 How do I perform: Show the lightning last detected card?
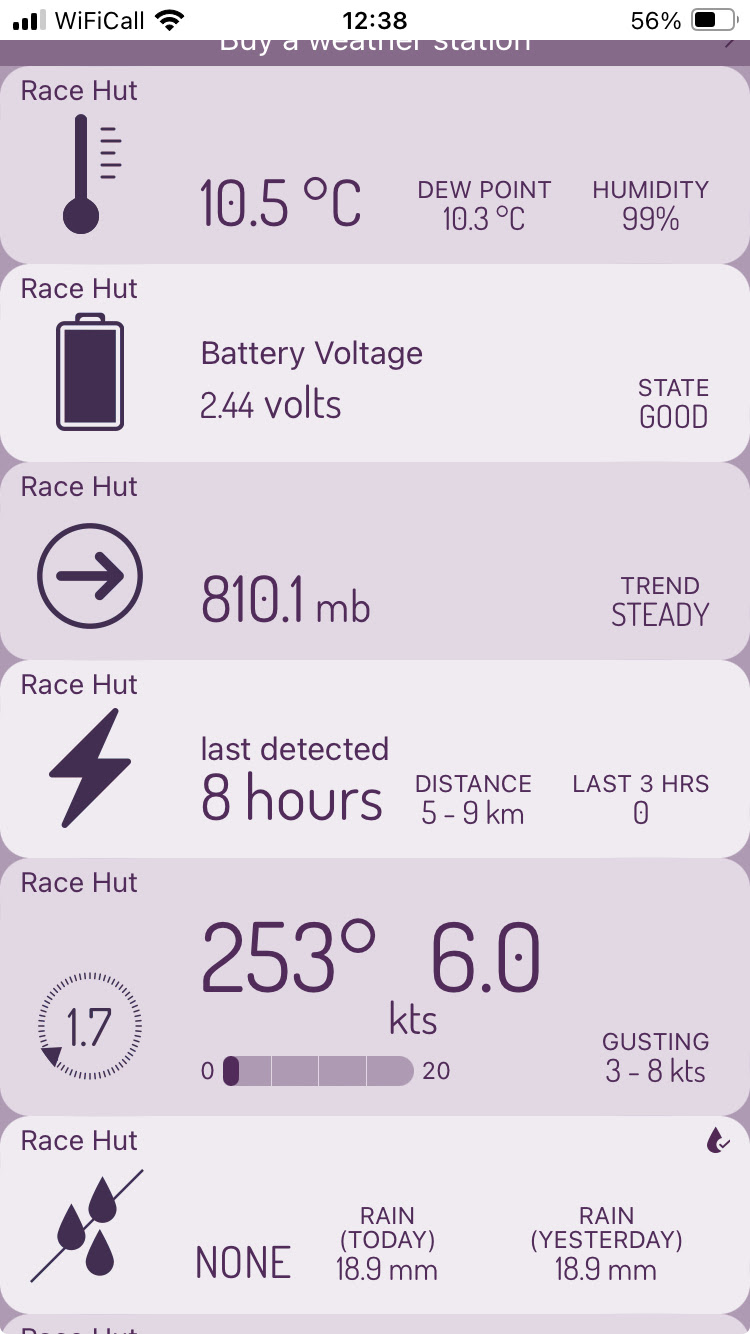375,758
